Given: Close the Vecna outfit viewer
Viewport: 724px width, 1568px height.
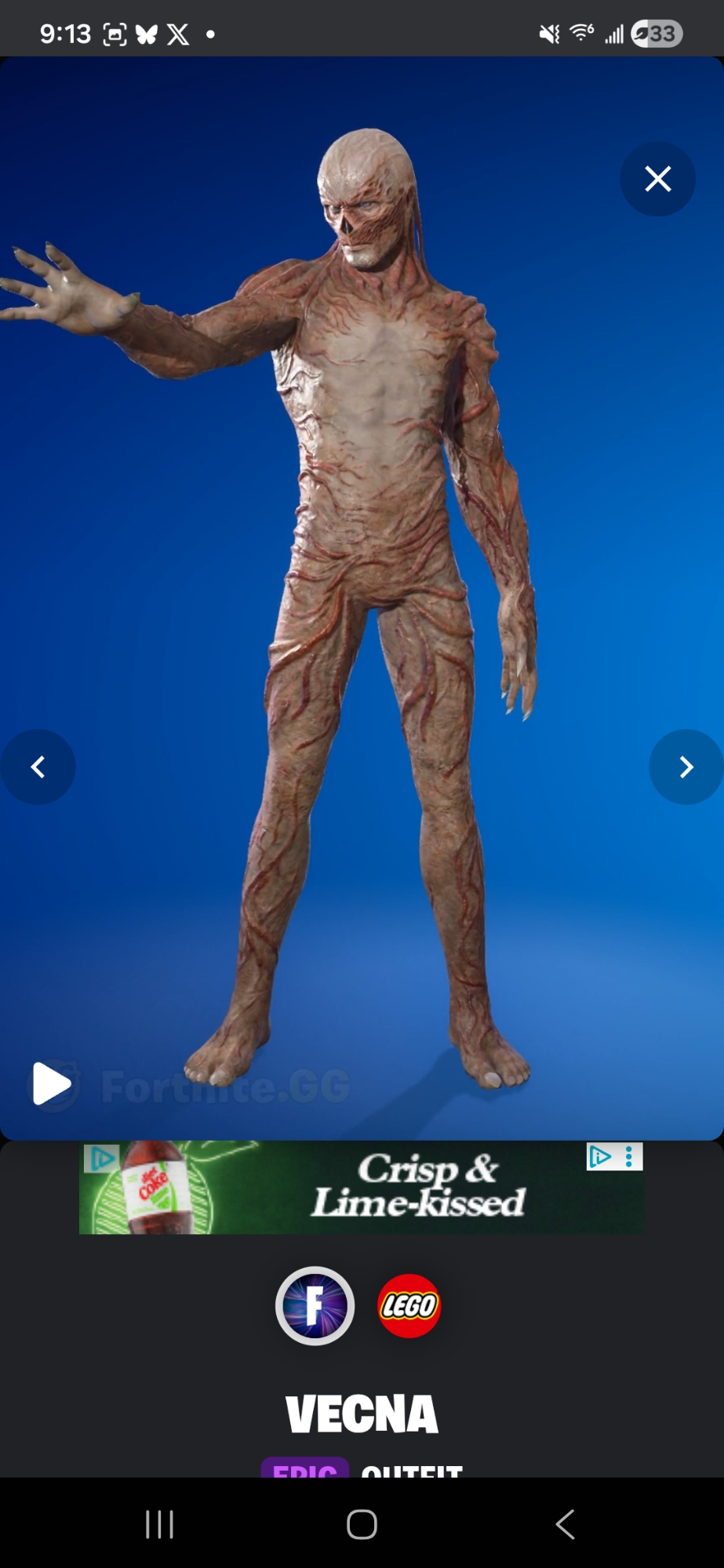Looking at the screenshot, I should (x=657, y=179).
